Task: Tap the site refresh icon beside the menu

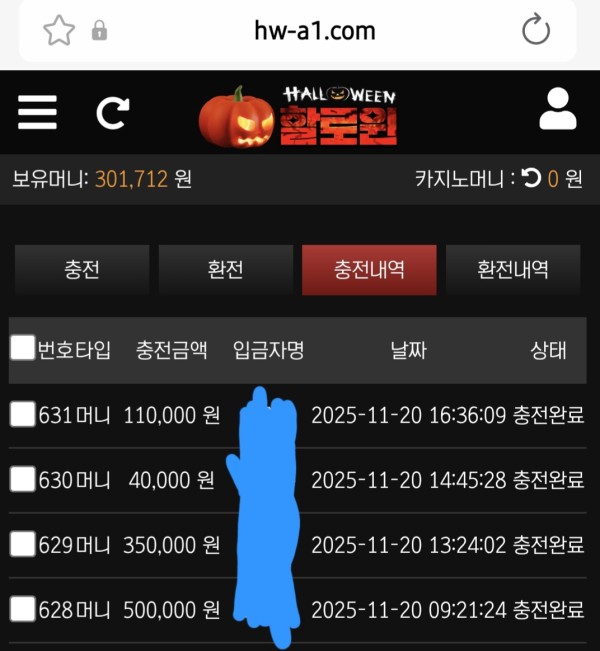Action: (112, 113)
